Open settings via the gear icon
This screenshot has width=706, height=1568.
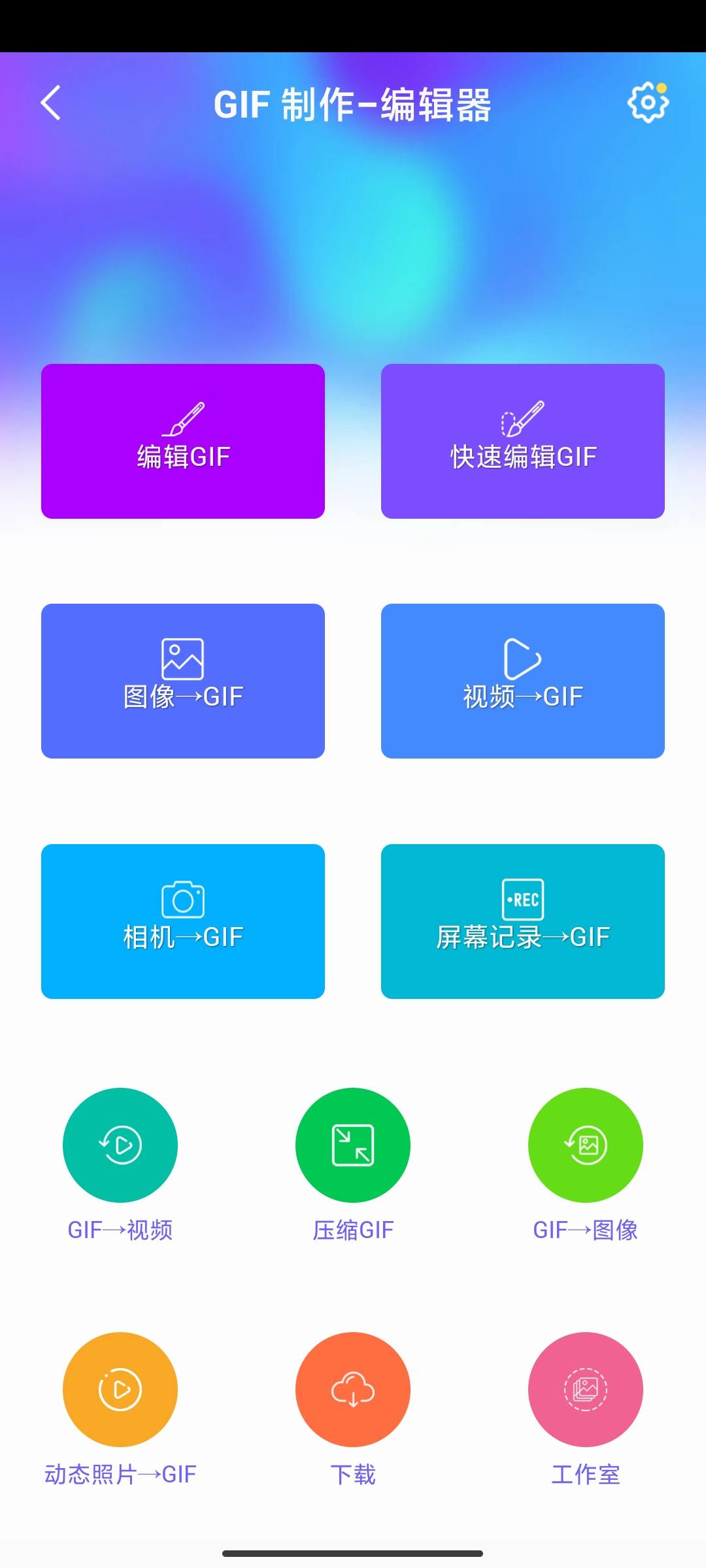[648, 102]
